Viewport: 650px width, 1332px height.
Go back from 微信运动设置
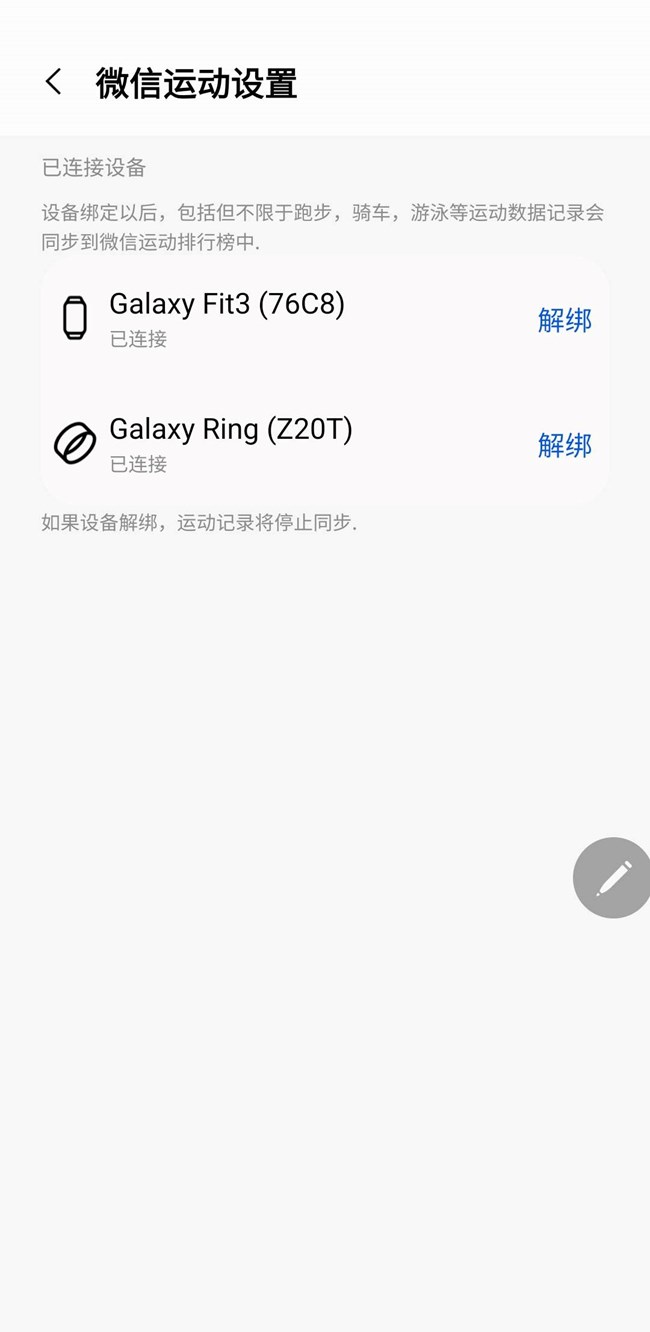(54, 82)
